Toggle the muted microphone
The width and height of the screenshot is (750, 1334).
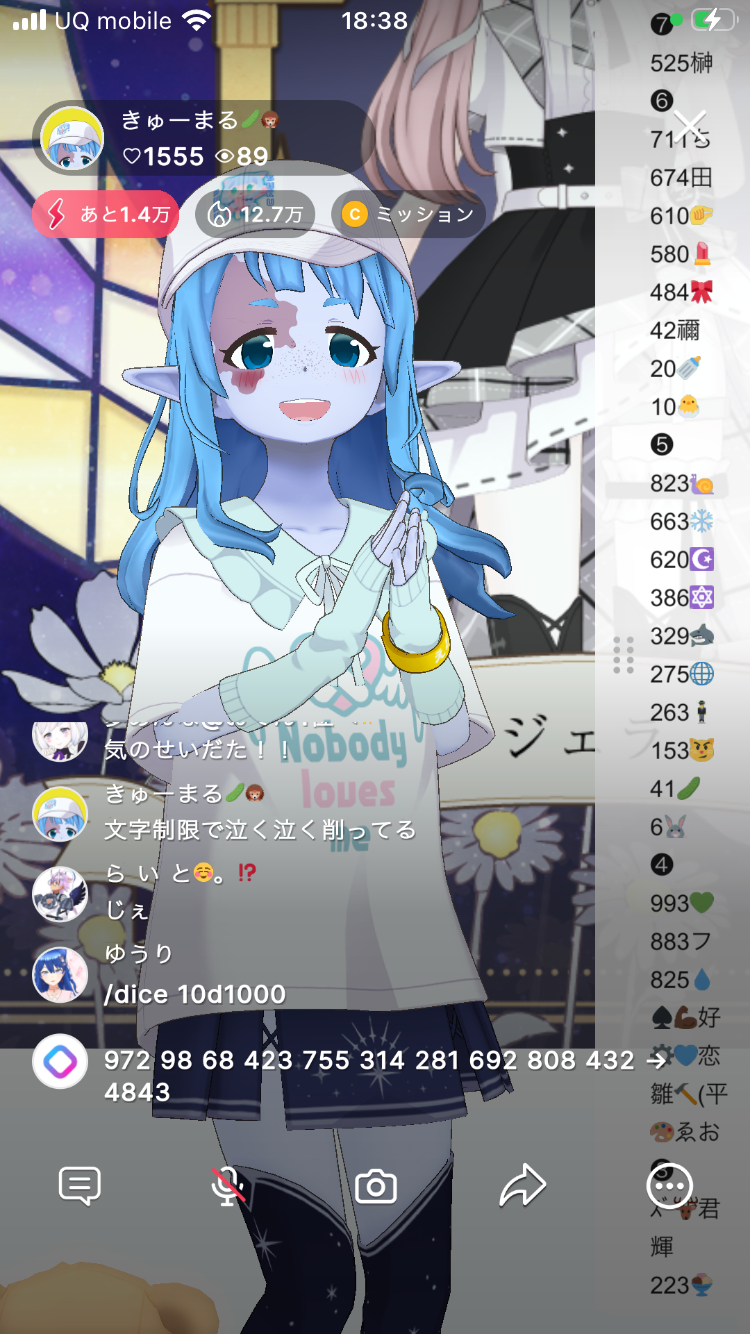[x=229, y=1186]
